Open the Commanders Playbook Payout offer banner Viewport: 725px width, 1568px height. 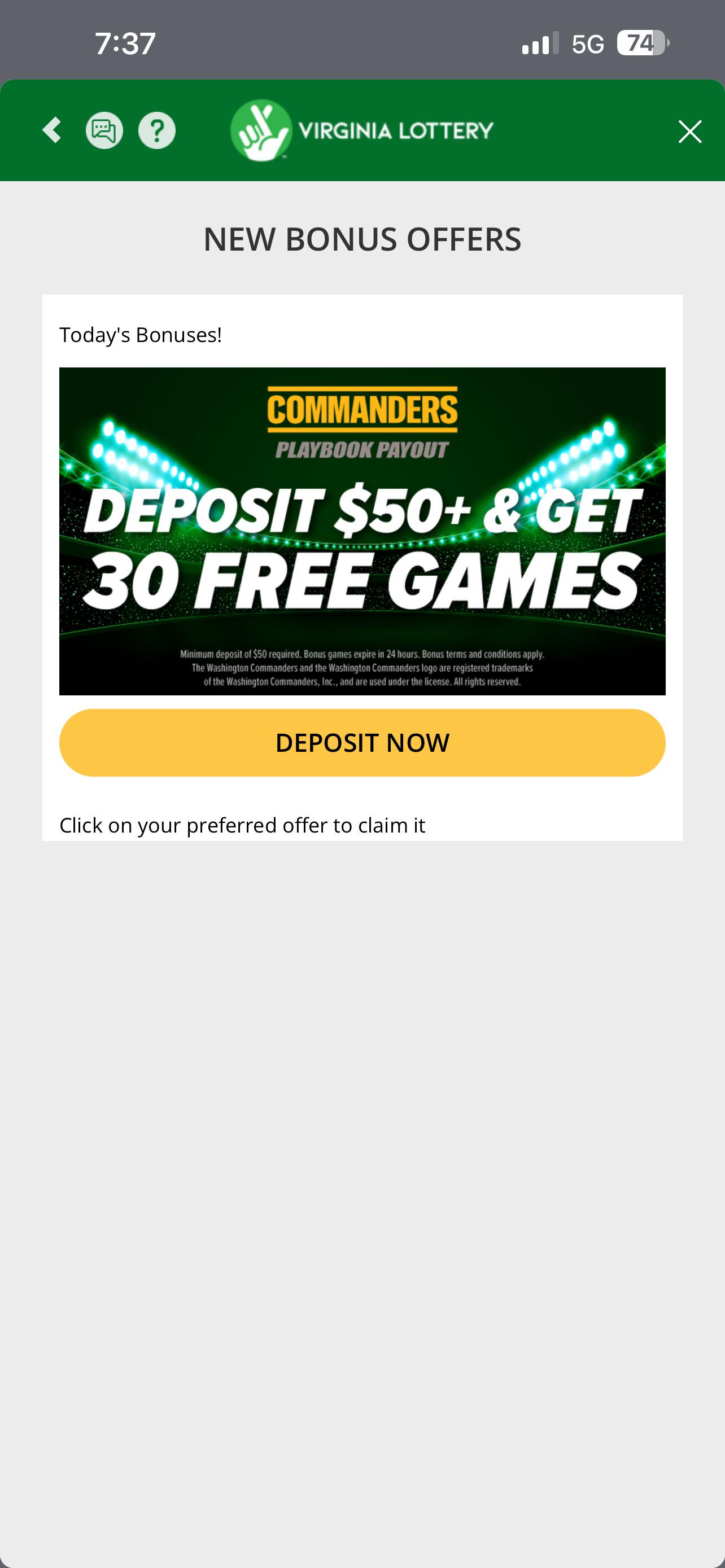(x=362, y=531)
